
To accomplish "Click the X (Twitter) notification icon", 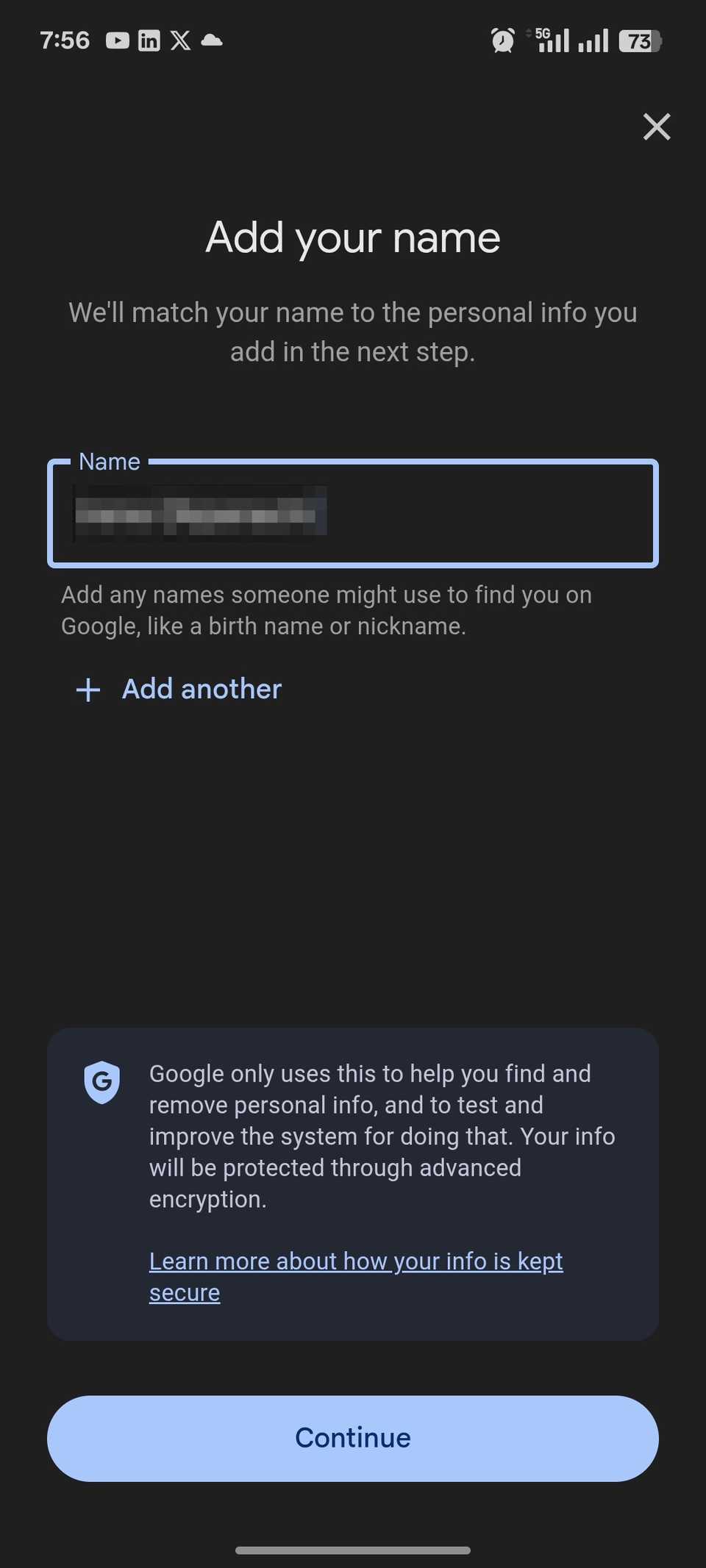I will click(x=179, y=40).
